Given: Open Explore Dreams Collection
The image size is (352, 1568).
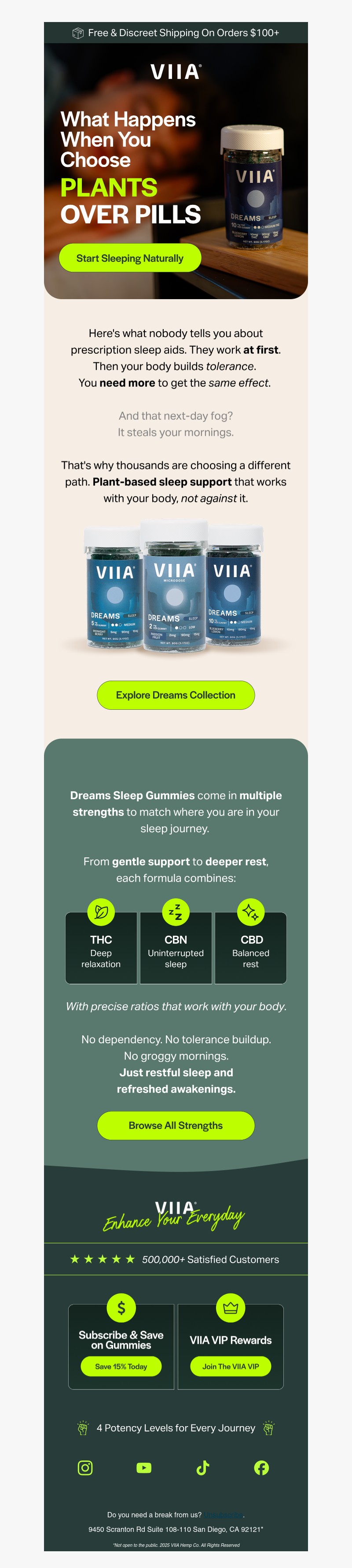Looking at the screenshot, I should tap(176, 695).
